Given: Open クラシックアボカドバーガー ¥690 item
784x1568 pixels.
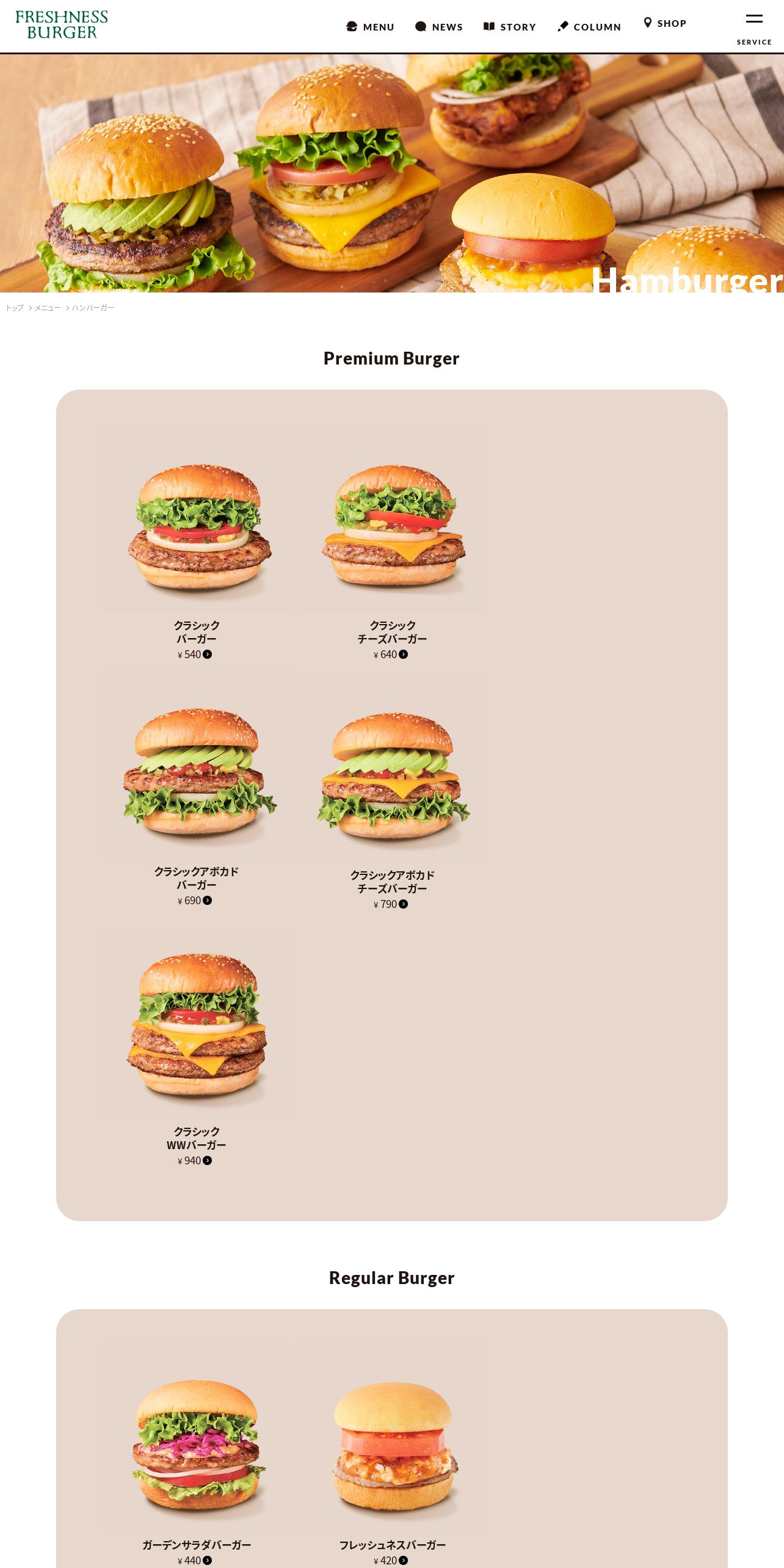Looking at the screenshot, I should click(x=196, y=790).
